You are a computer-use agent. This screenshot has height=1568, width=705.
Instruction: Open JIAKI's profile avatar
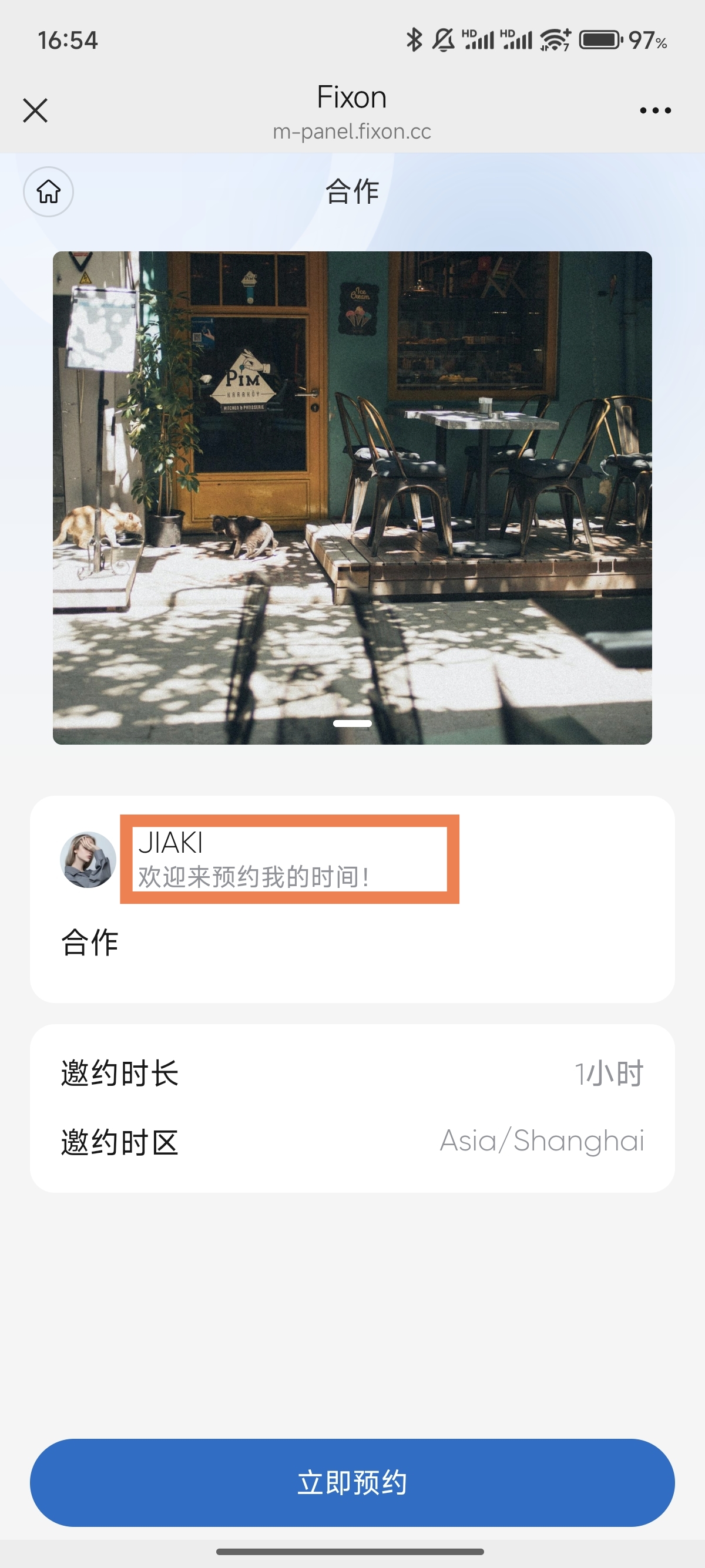coord(88,860)
